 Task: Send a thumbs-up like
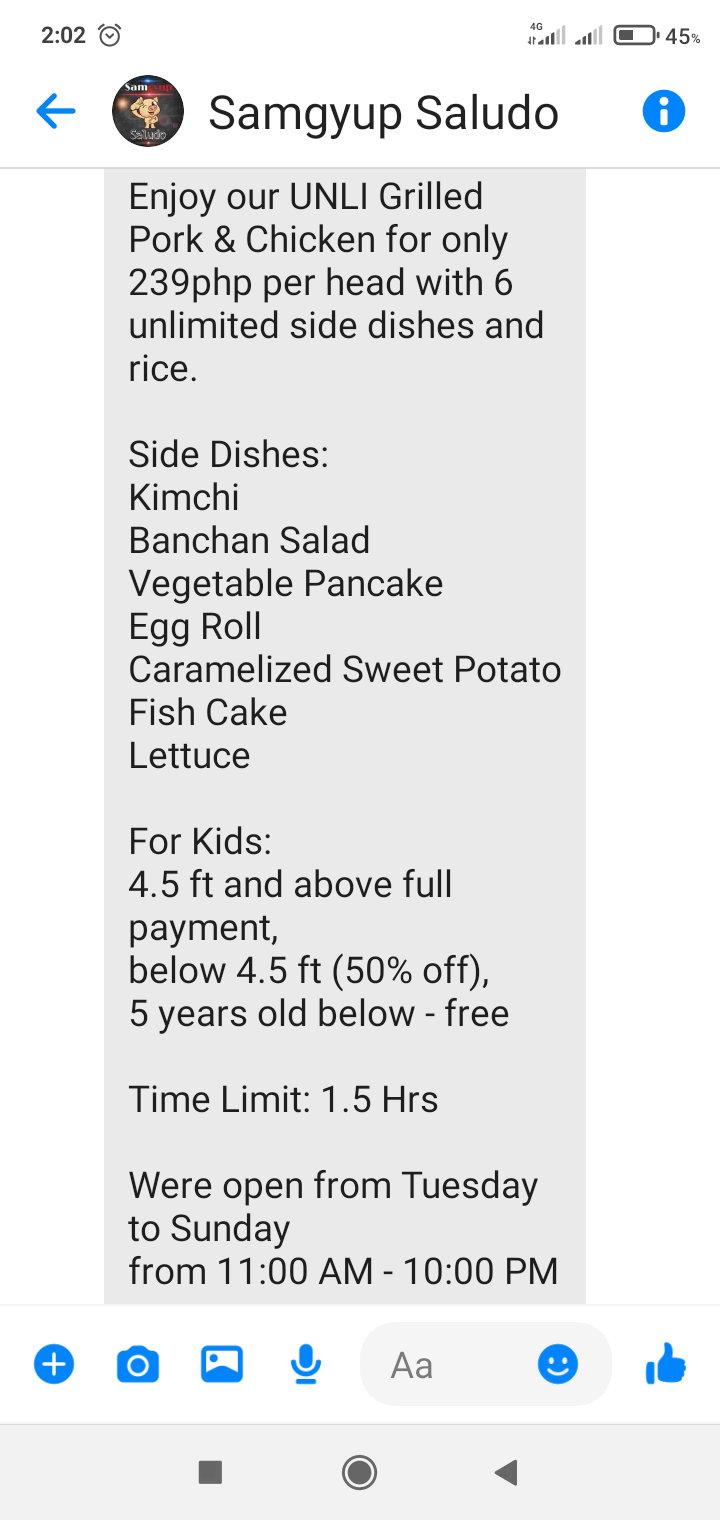click(666, 1363)
